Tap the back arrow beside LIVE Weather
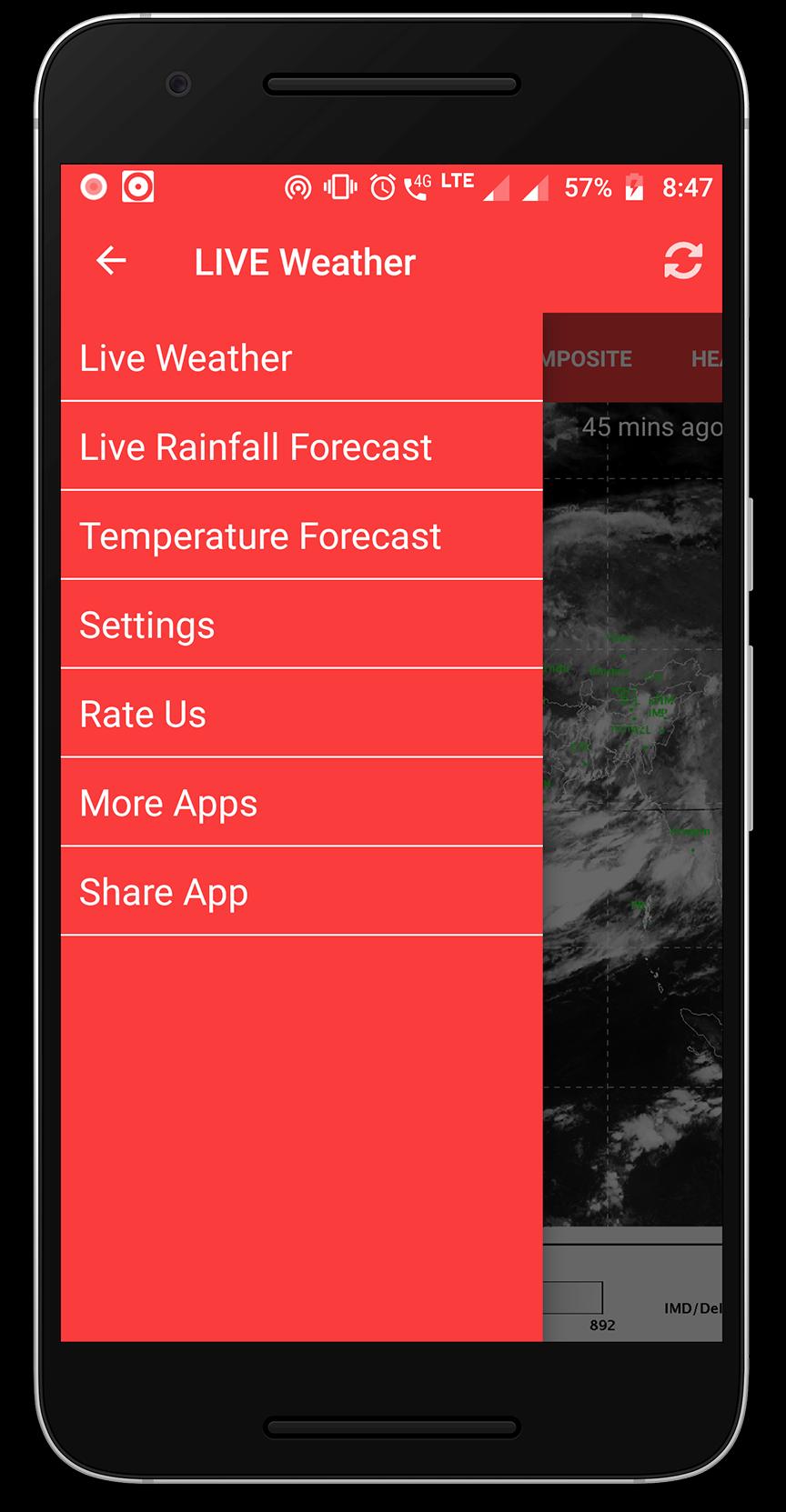This screenshot has width=786, height=1512. click(x=111, y=261)
